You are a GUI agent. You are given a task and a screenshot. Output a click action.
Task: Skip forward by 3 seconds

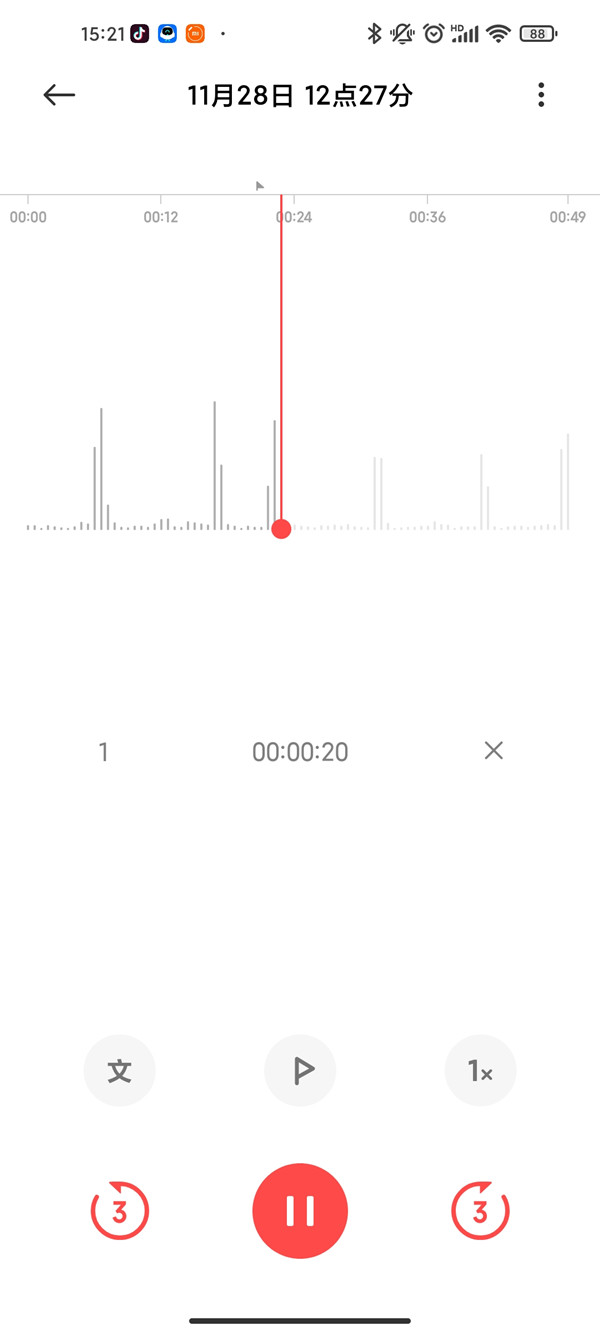(480, 1211)
